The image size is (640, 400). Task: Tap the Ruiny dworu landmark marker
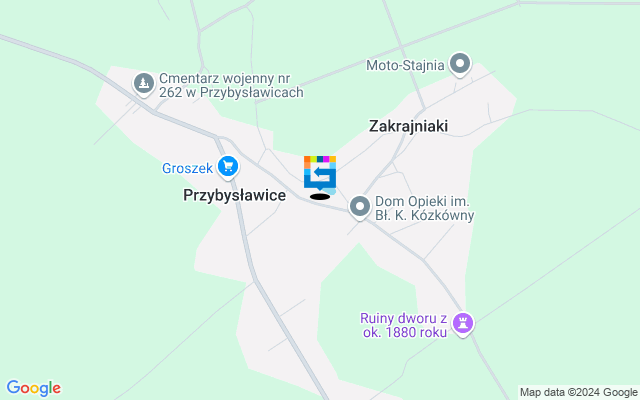[x=463, y=324]
